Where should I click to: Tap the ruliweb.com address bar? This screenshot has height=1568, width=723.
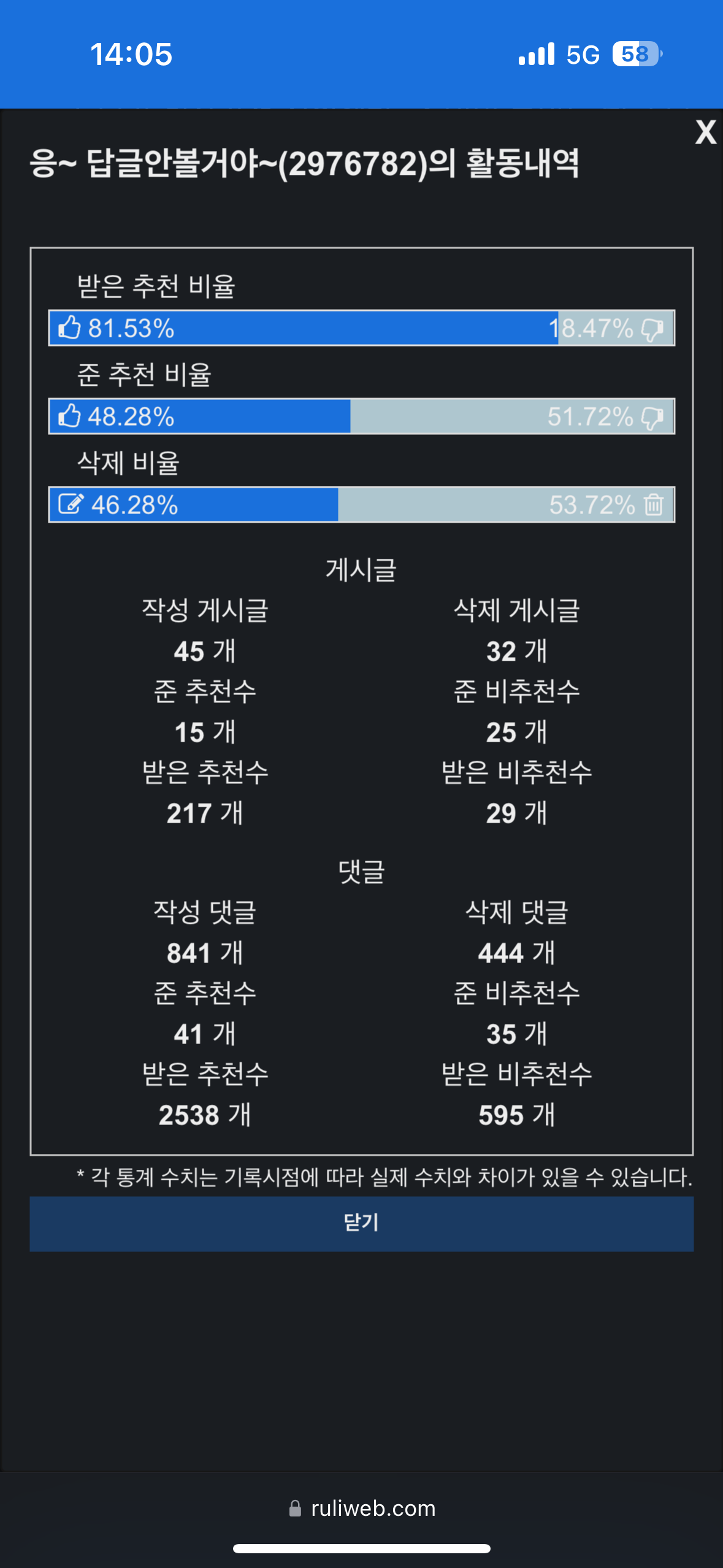(362, 1508)
